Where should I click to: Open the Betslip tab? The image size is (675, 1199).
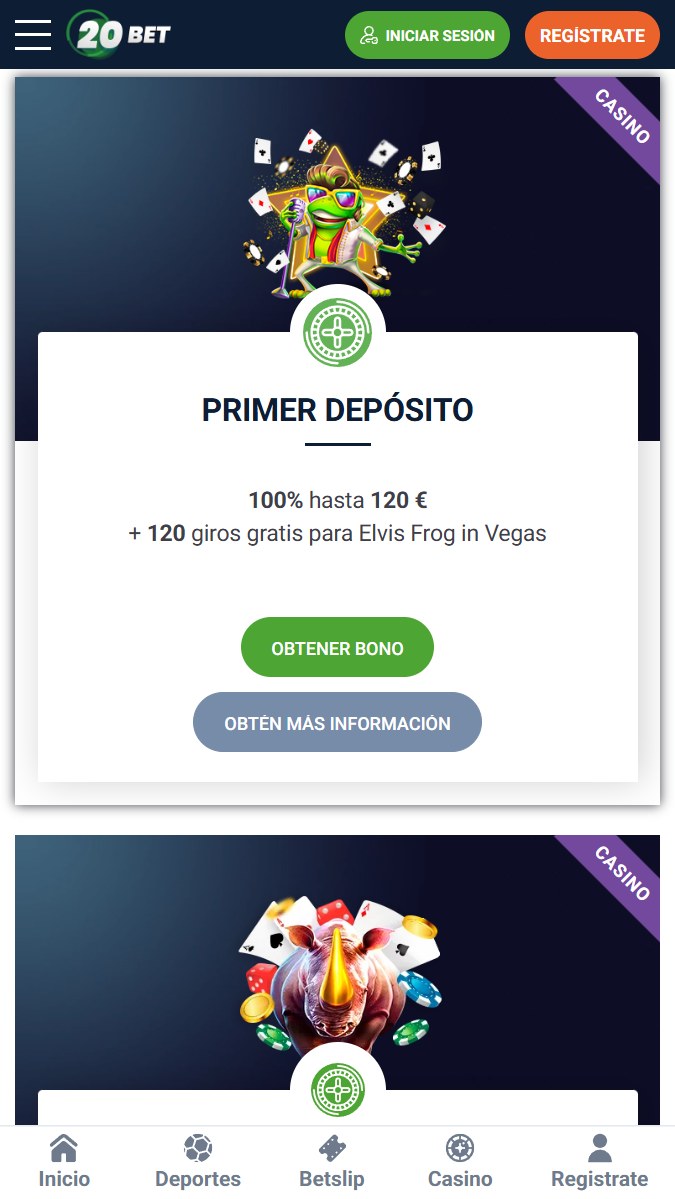coord(332,1162)
